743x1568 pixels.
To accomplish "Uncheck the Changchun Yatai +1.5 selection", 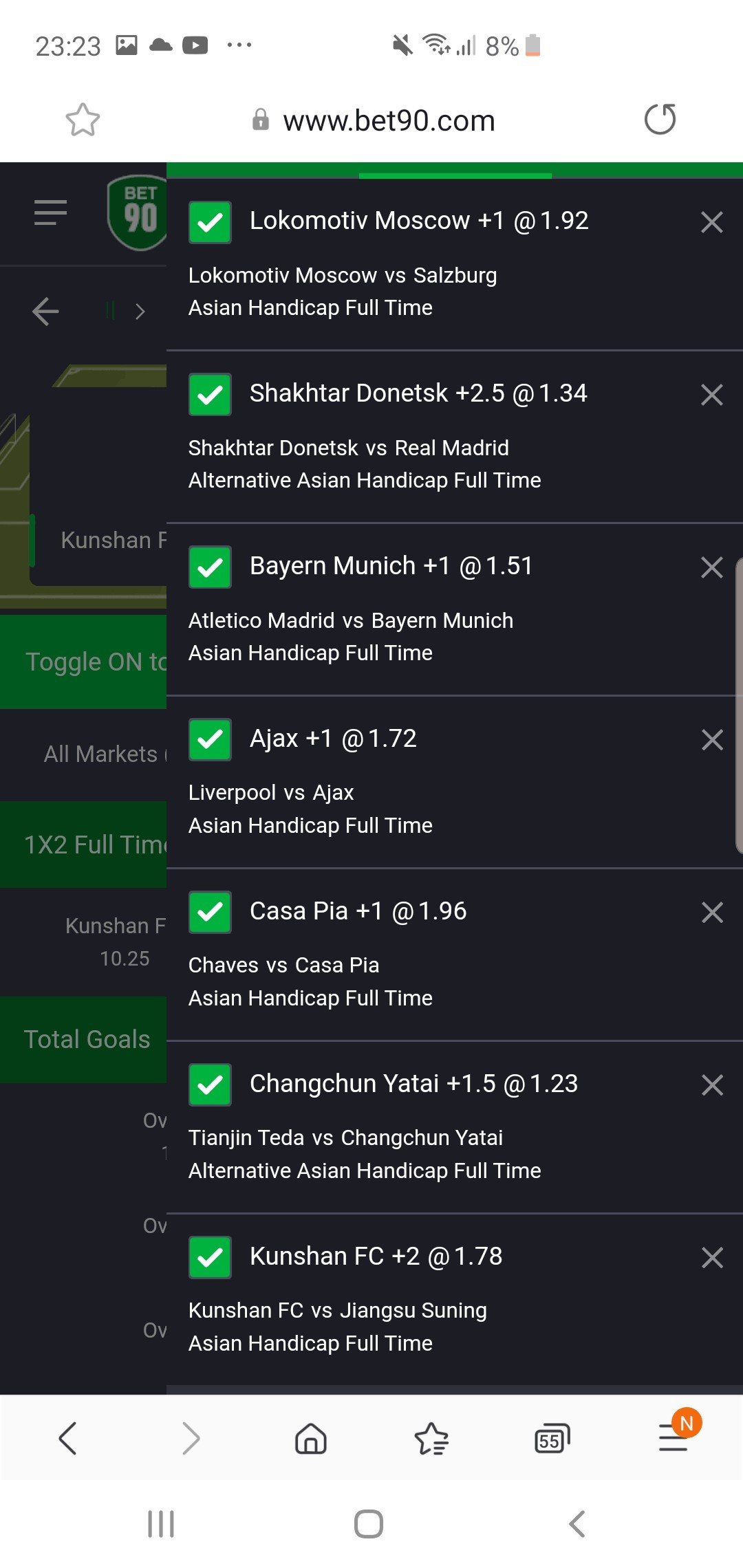I will (210, 1085).
